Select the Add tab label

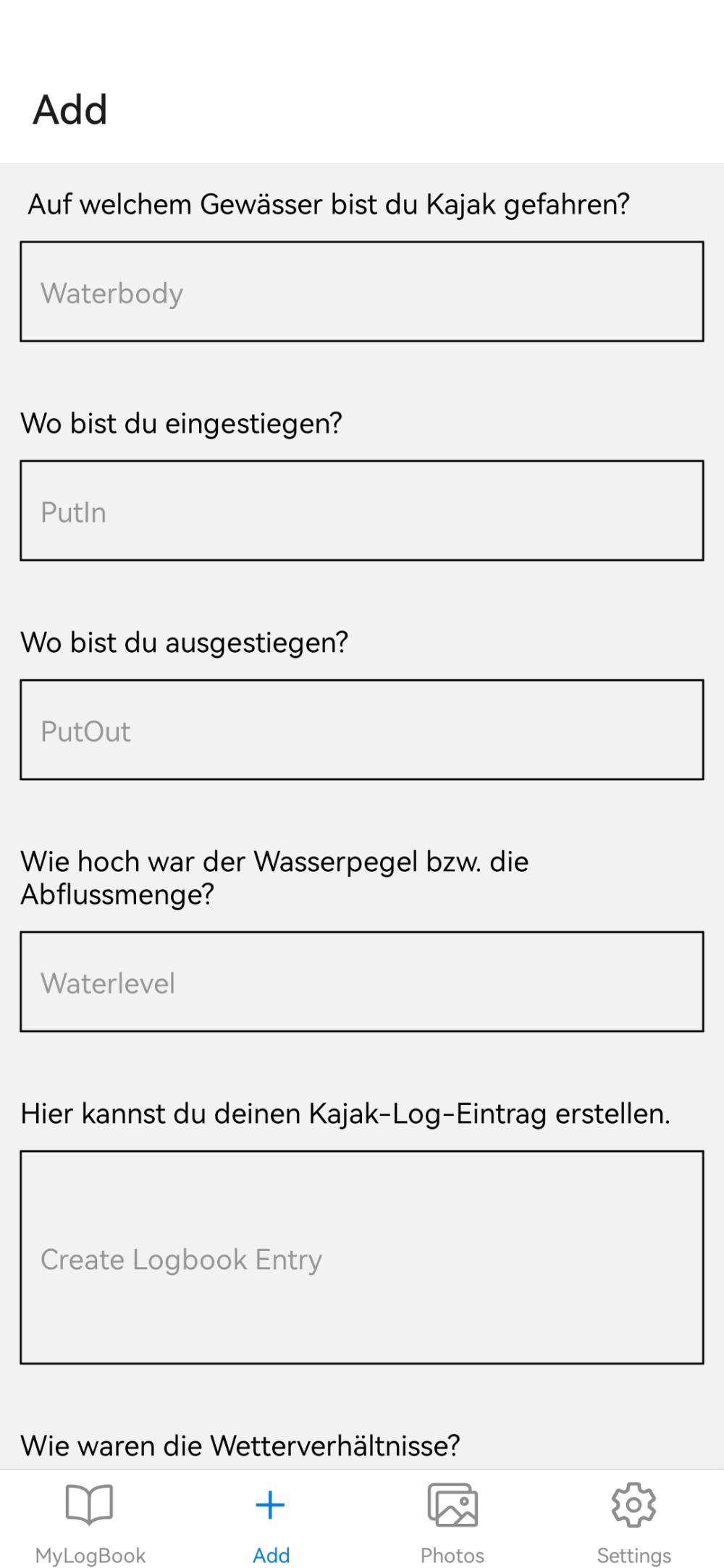271,1554
